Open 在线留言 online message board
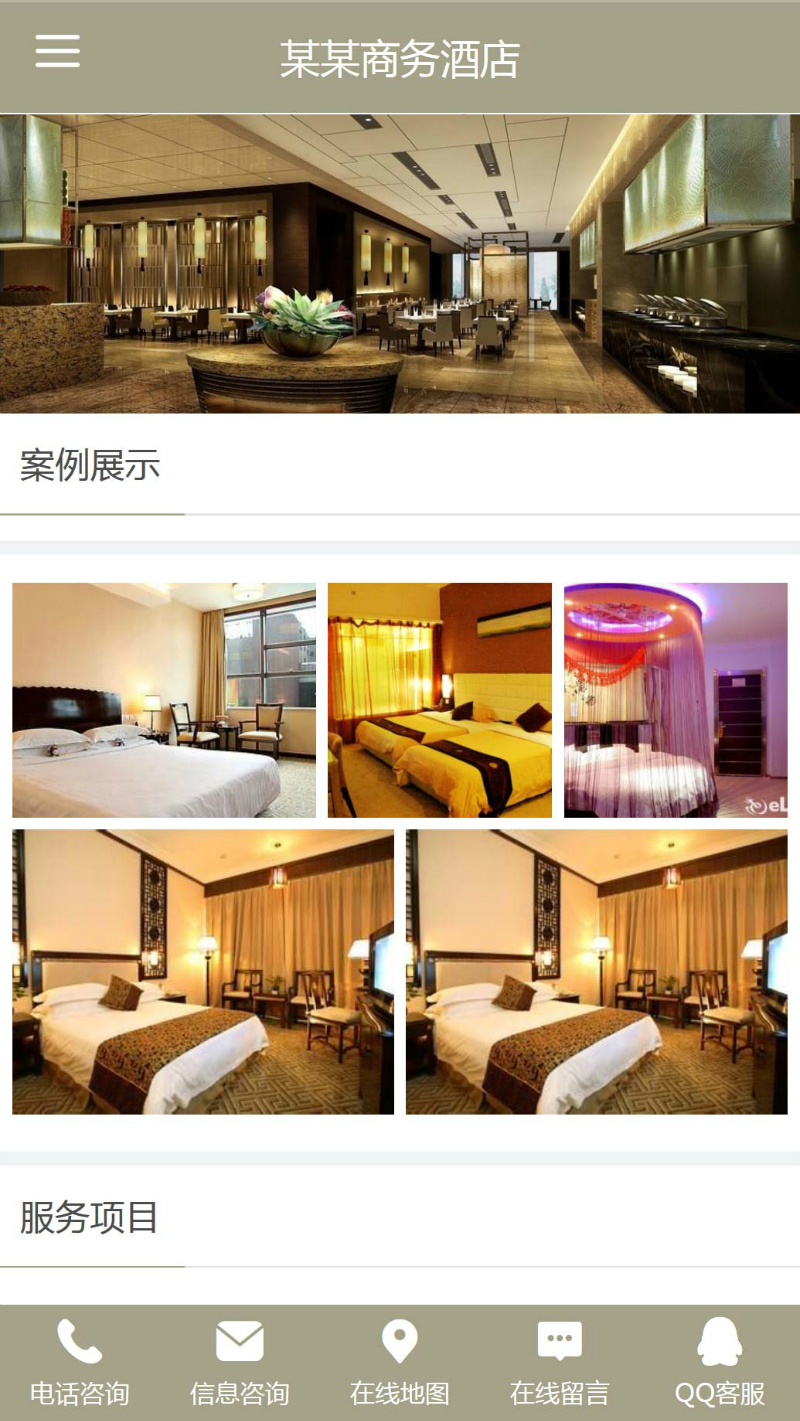Screen dimensions: 800x1421 [560, 1362]
